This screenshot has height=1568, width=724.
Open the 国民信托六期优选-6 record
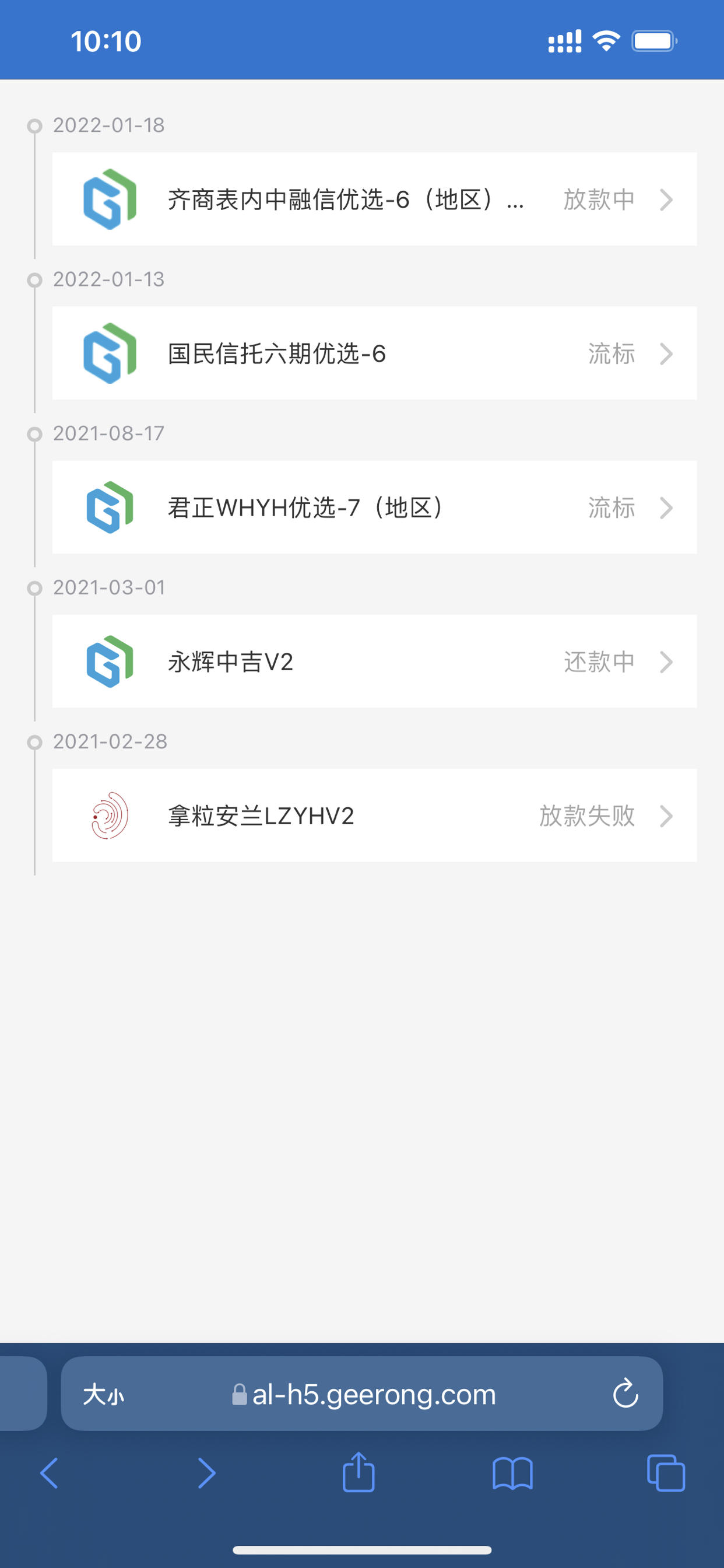coord(374,353)
